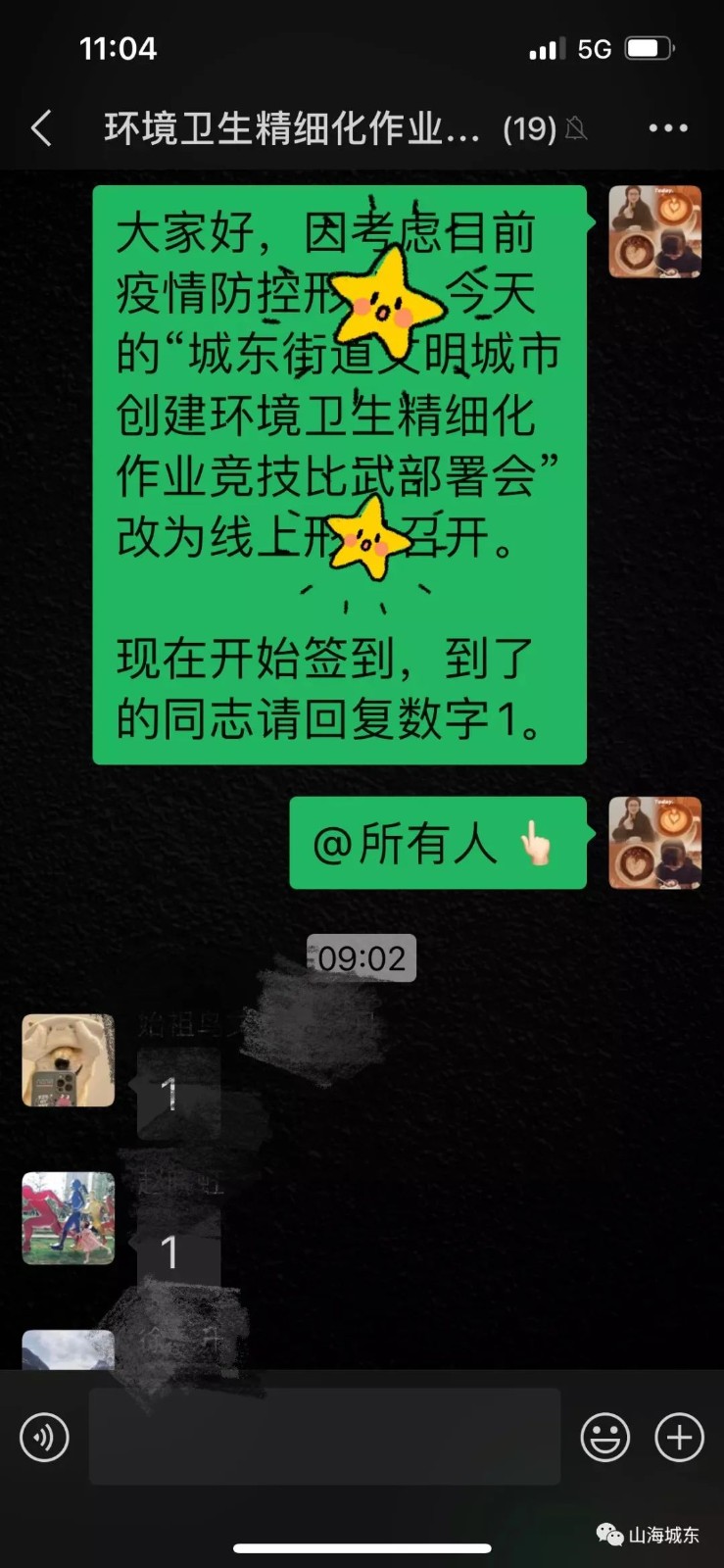Image resolution: width=724 pixels, height=1568 pixels.
Task: Focus the message text field
Action: coord(324,1437)
